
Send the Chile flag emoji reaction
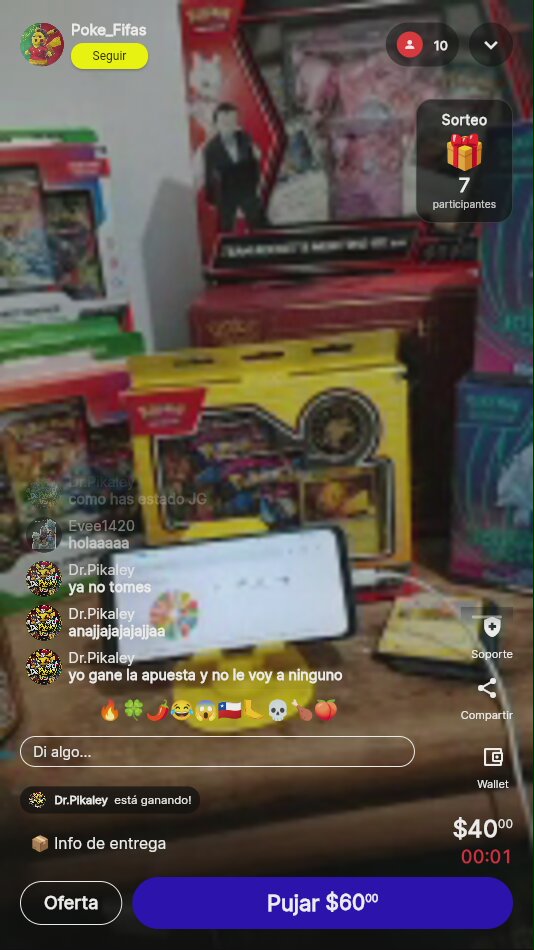(x=229, y=710)
